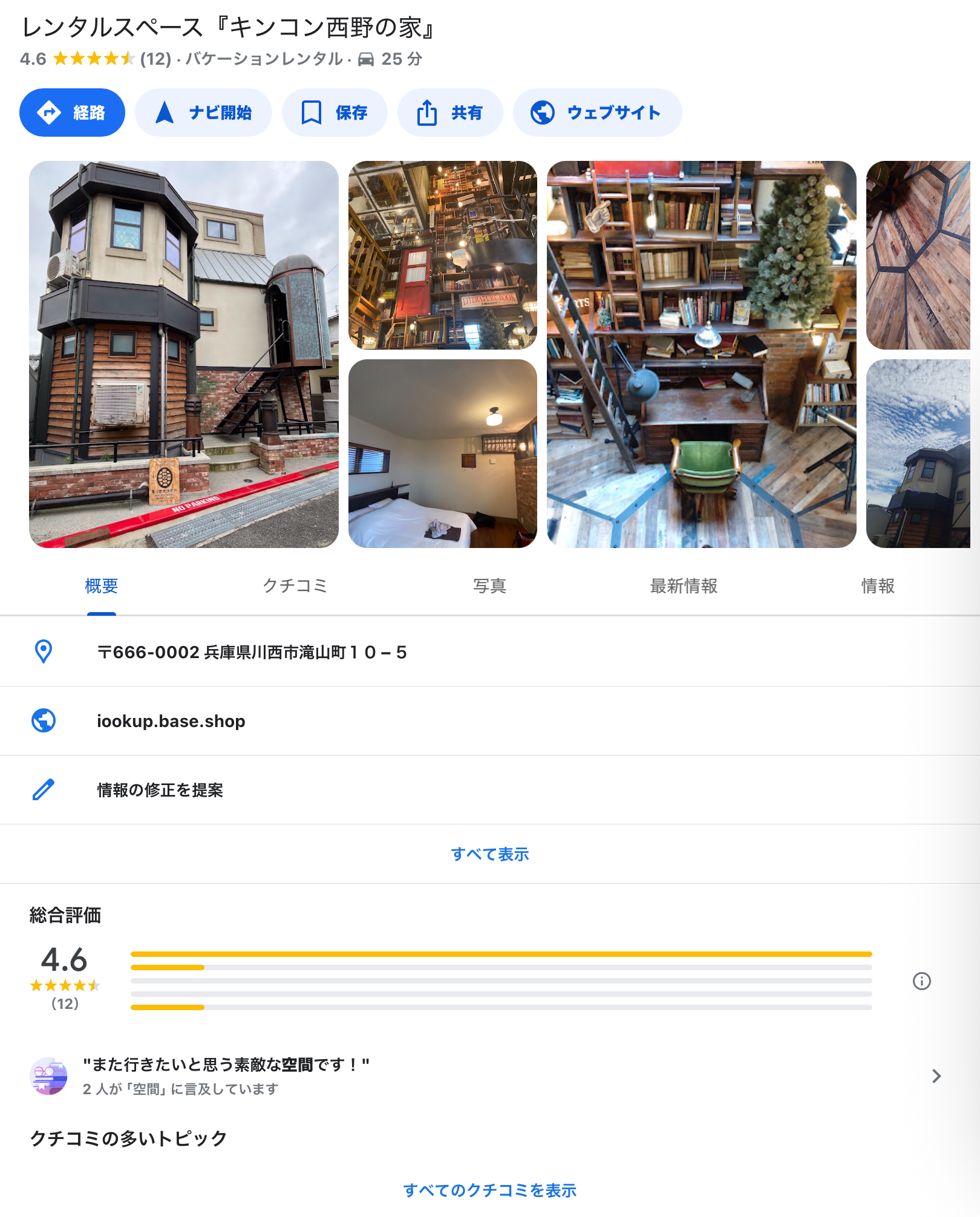Open the bookshelf loft interior photo
Viewport: 980px width, 1217px height.
(x=442, y=255)
